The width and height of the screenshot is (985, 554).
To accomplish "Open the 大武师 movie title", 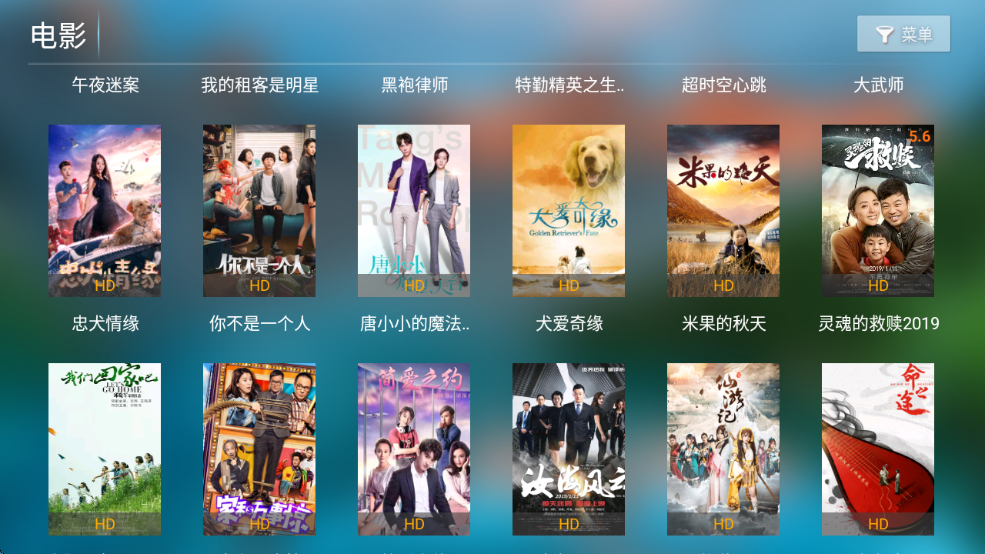I will point(878,85).
